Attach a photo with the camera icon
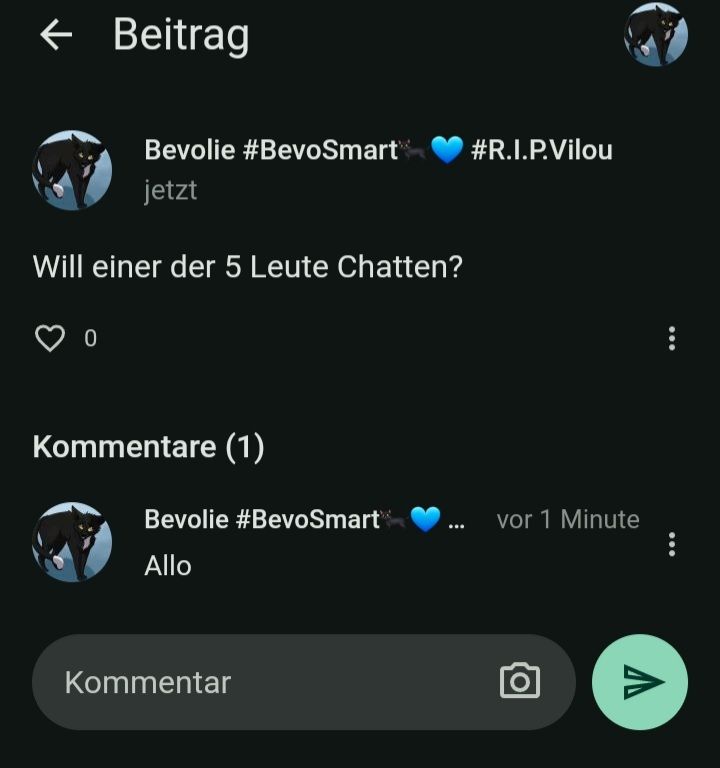 pos(520,682)
